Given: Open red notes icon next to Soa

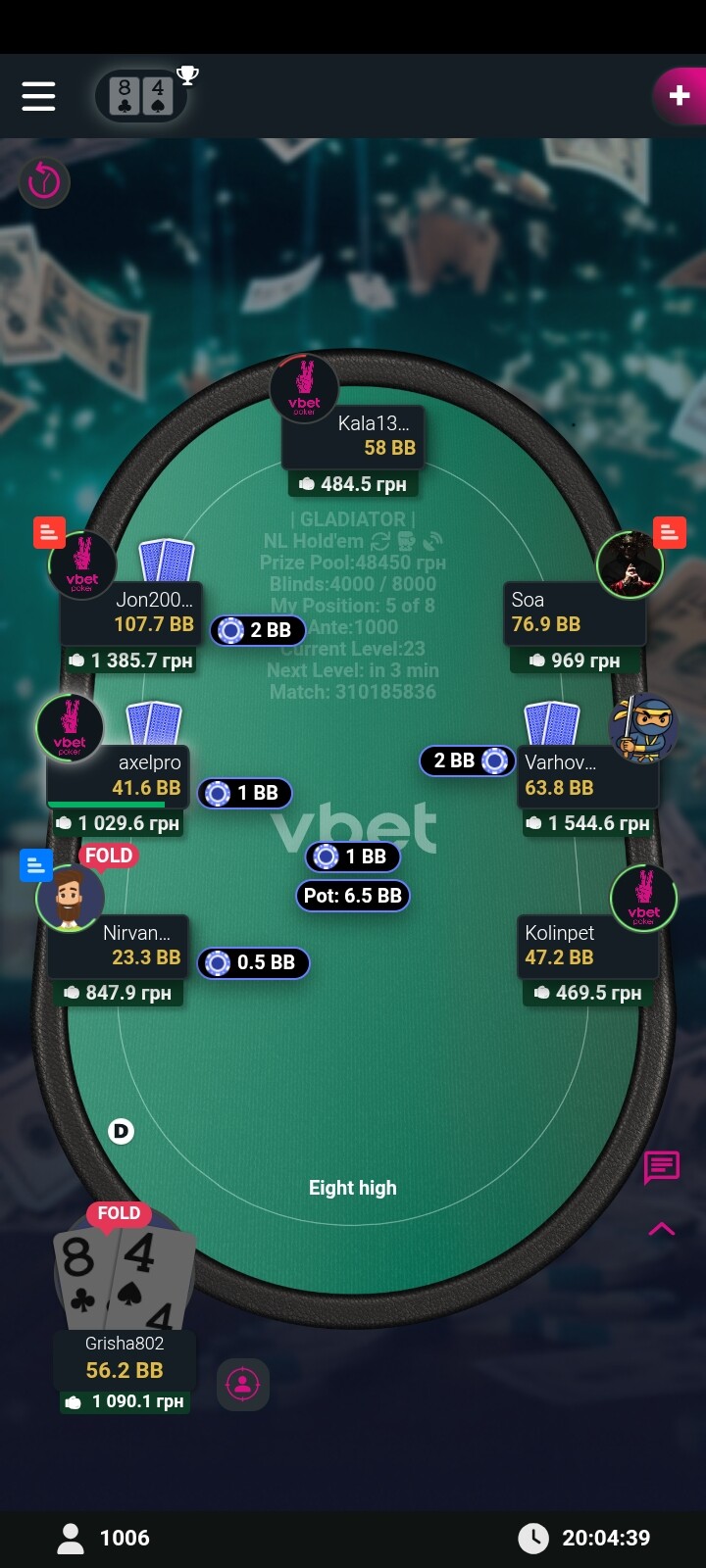Looking at the screenshot, I should coord(670,532).
